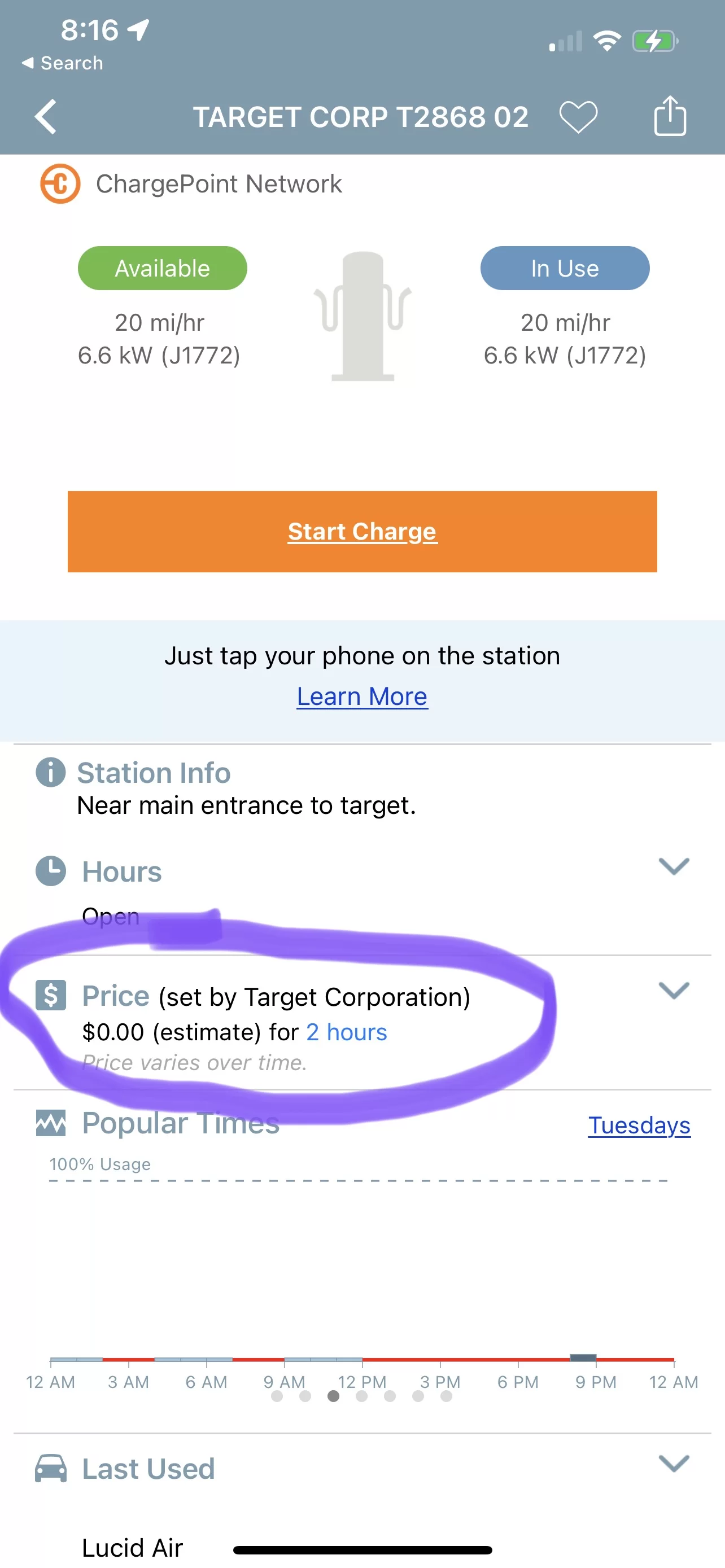Favorite this station with the heart icon
This screenshot has height=1568, width=725.
tap(578, 116)
